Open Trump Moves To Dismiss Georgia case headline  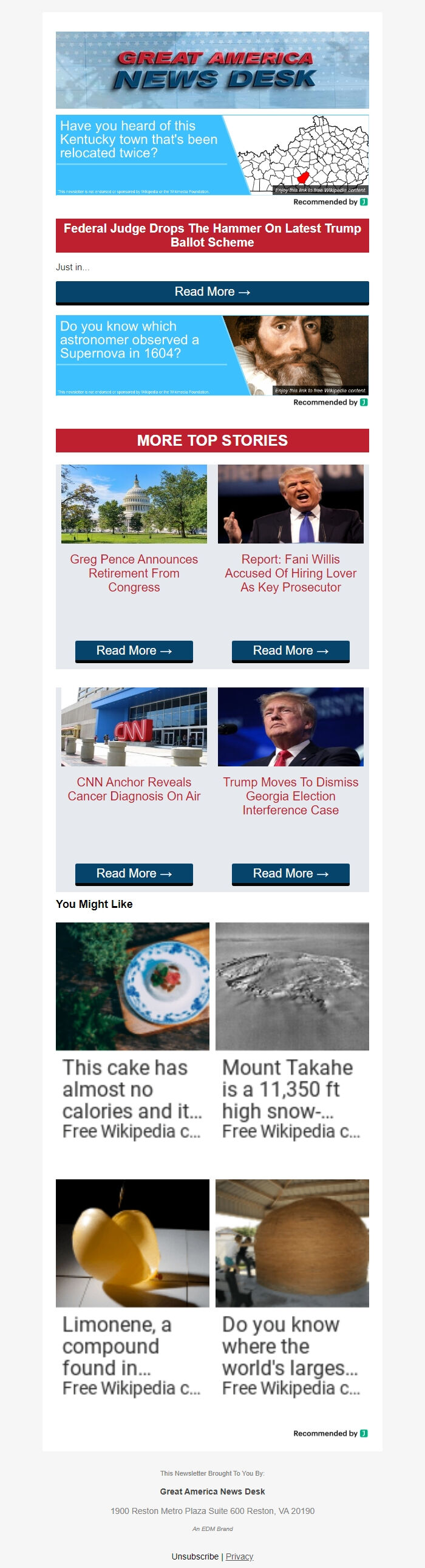[x=290, y=796]
